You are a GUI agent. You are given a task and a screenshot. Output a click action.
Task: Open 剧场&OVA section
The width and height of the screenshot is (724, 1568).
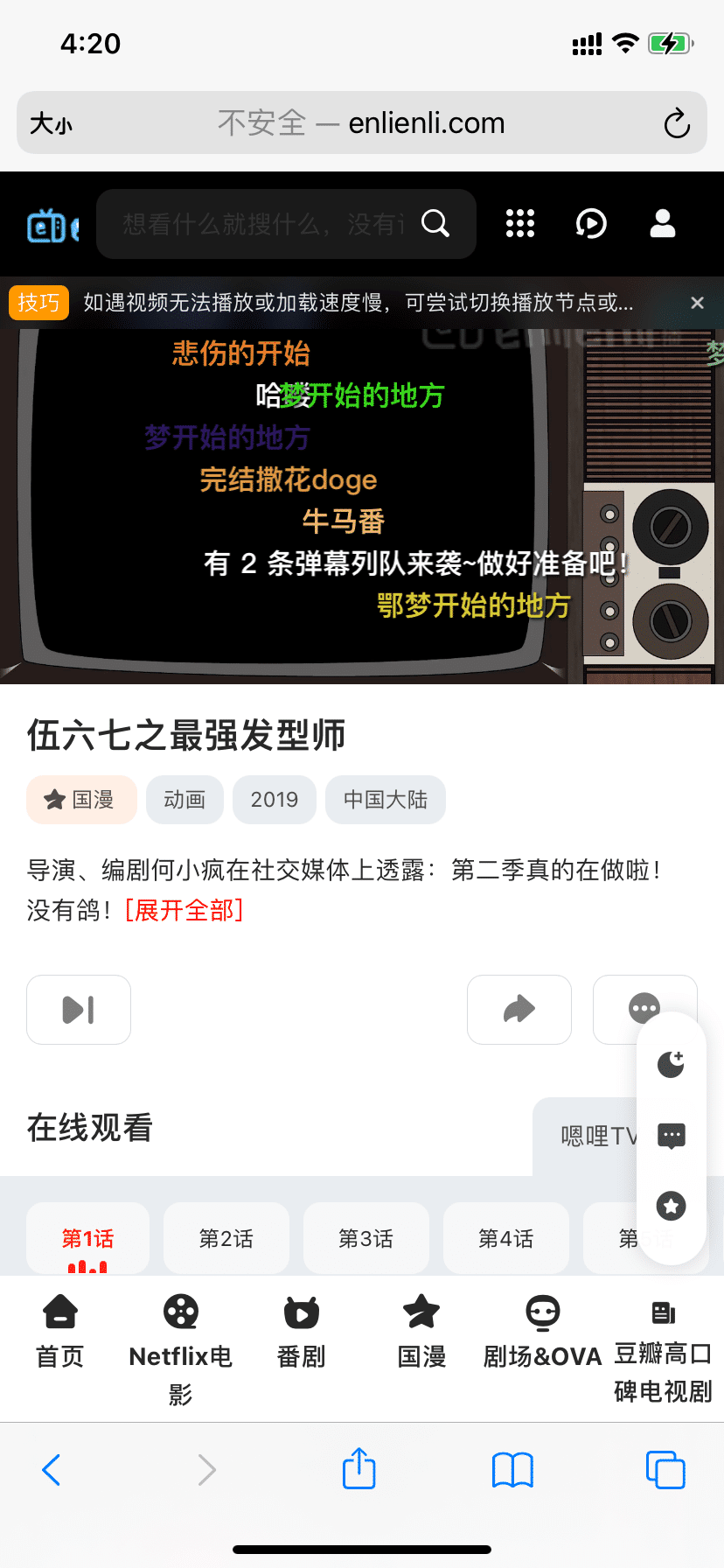coord(542,1332)
